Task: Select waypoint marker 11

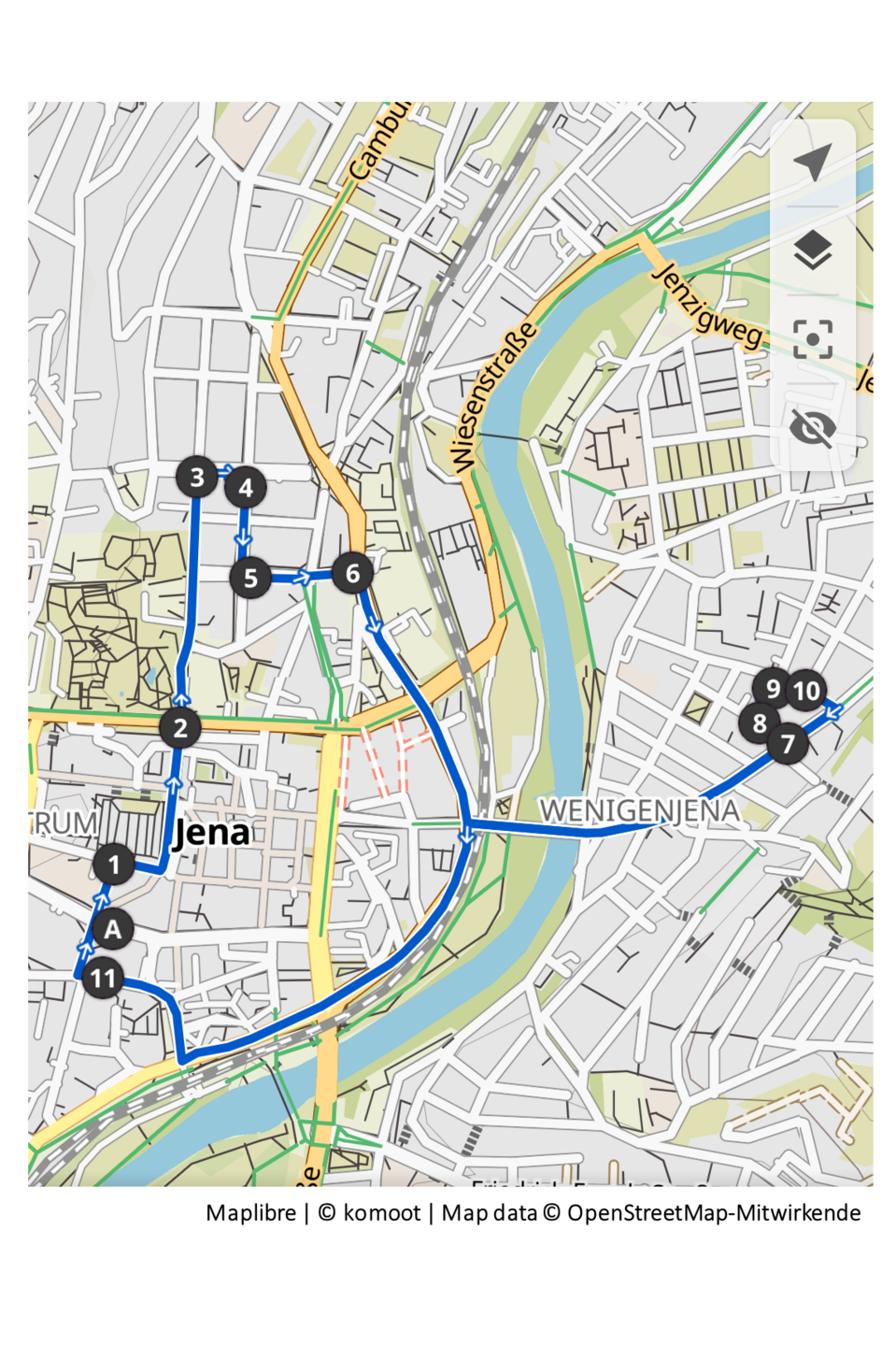Action: pyautogui.click(x=103, y=979)
